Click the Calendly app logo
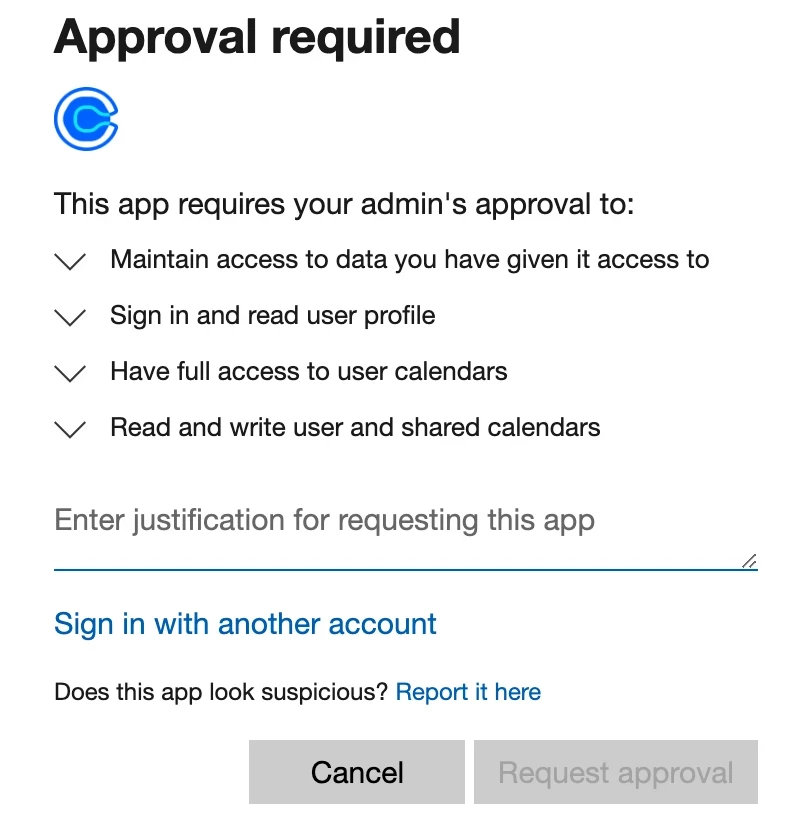Image resolution: width=810 pixels, height=840 pixels. pyautogui.click(x=86, y=117)
